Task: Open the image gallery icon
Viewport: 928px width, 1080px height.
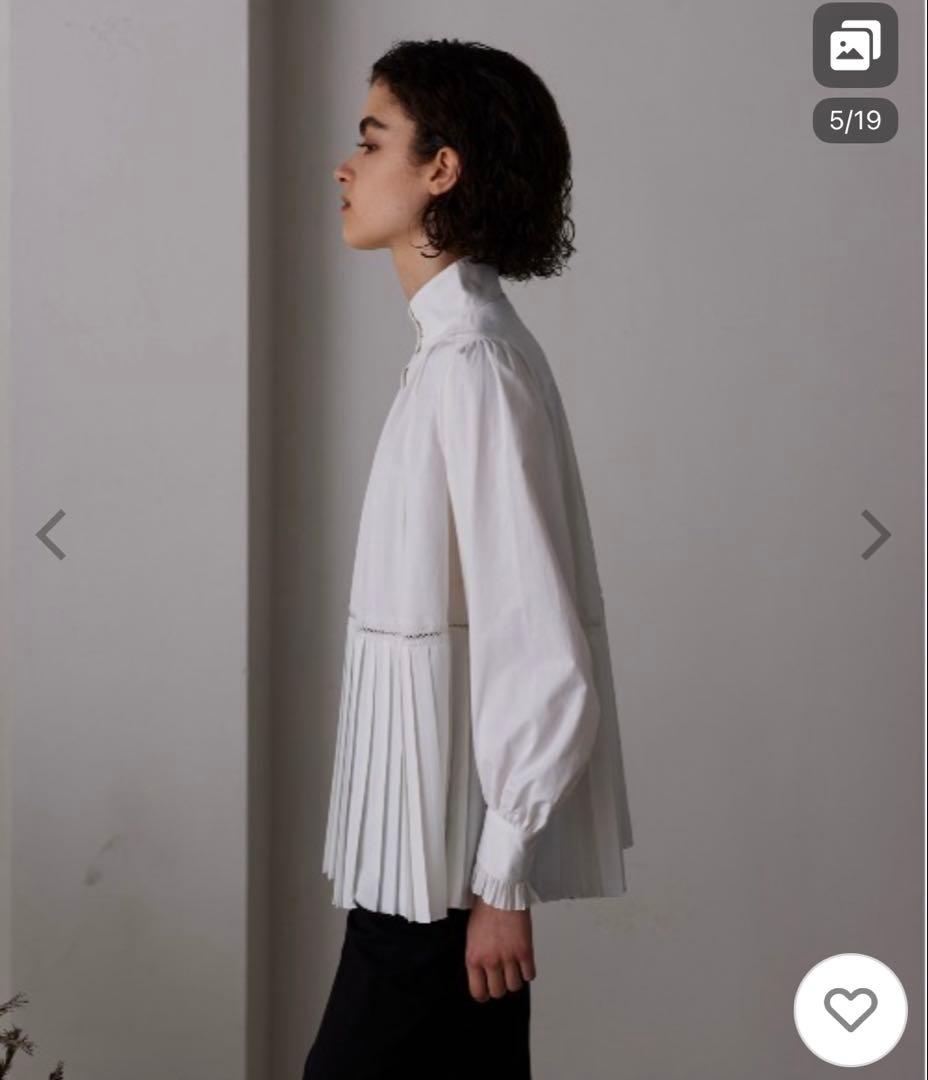Action: [854, 45]
